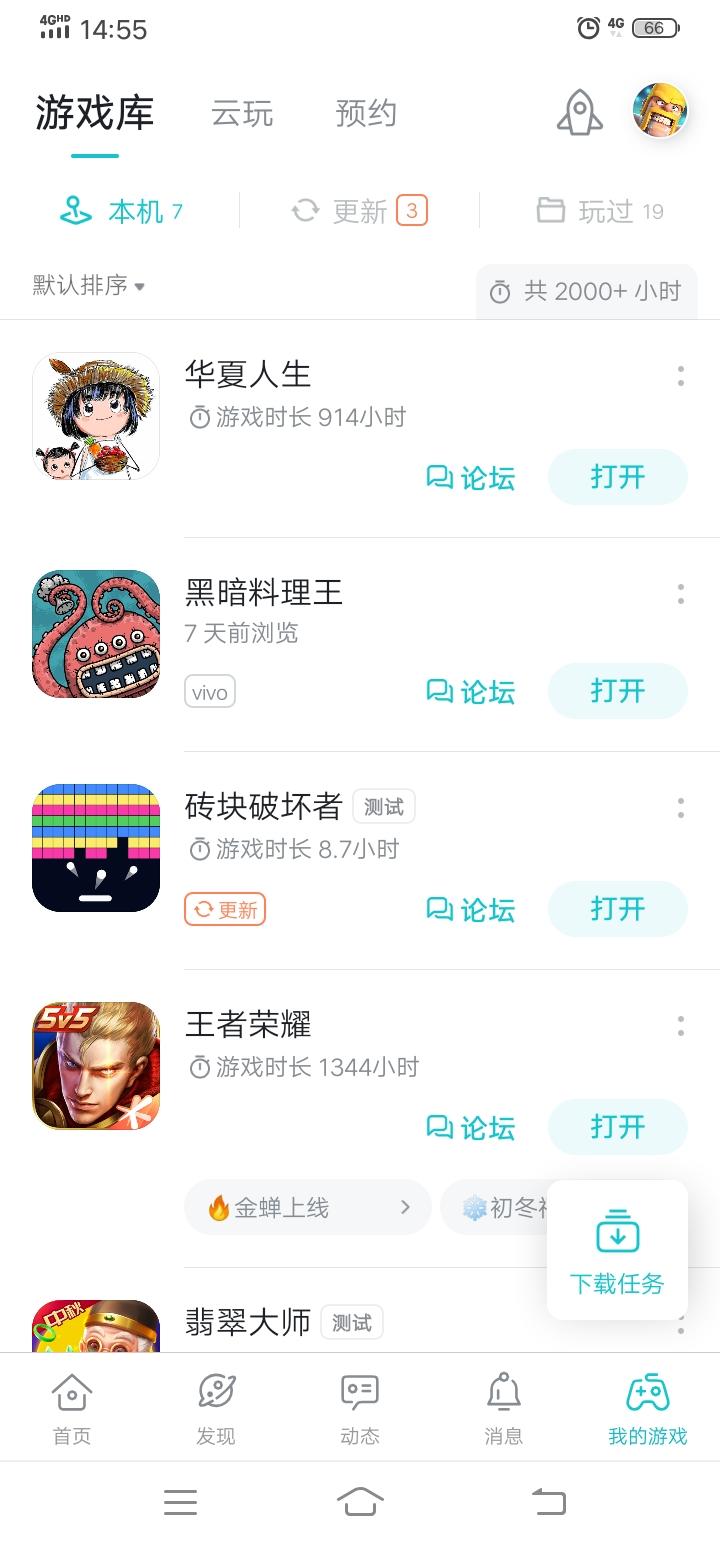
Task: Switch to the 消息 tab
Action: tap(503, 1408)
